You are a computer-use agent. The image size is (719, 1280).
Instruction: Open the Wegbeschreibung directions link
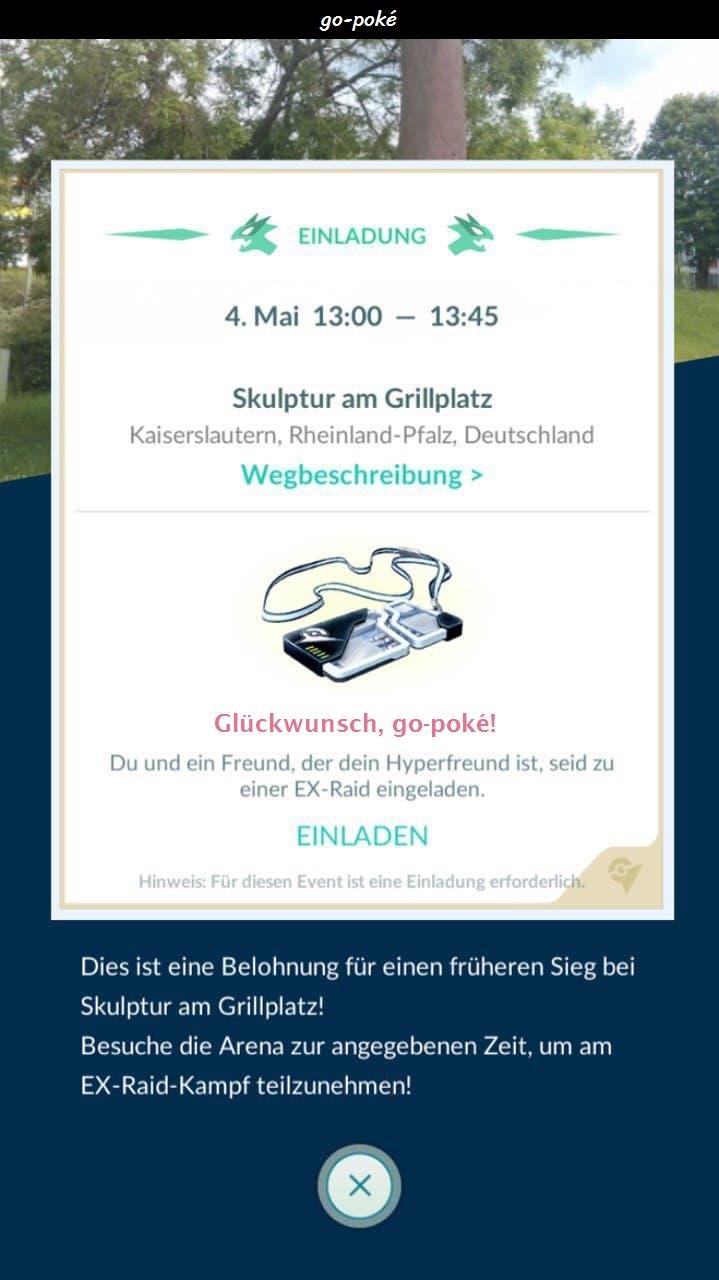tap(361, 474)
